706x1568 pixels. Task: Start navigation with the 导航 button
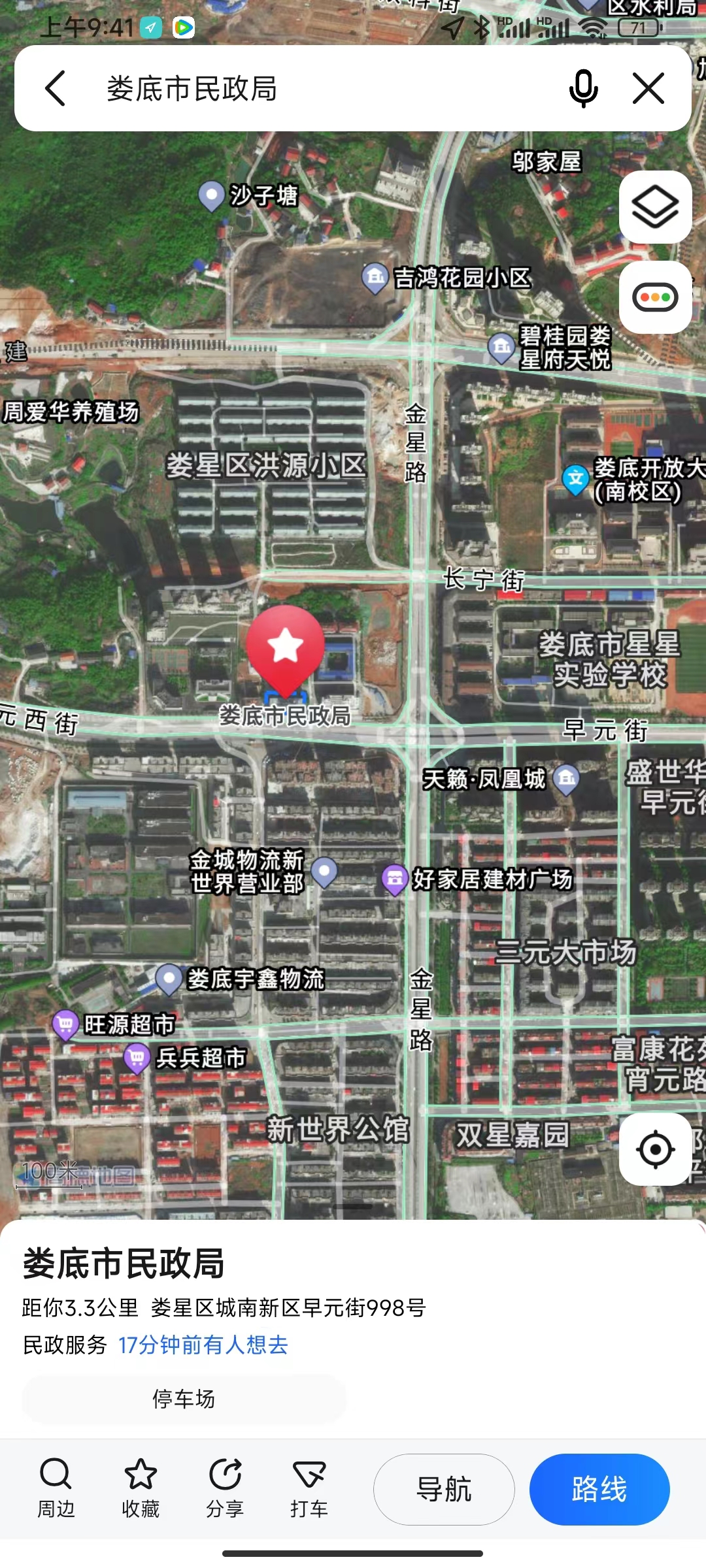[444, 1489]
